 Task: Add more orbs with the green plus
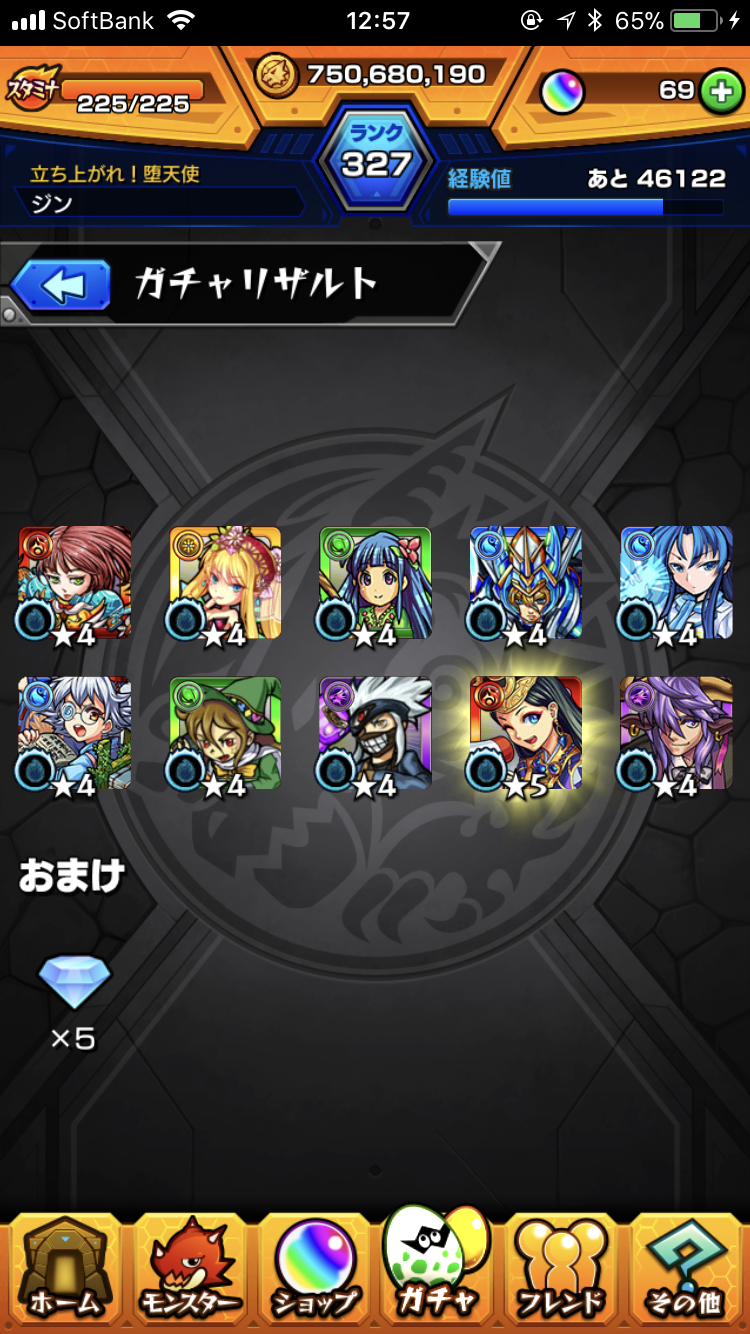click(x=719, y=91)
